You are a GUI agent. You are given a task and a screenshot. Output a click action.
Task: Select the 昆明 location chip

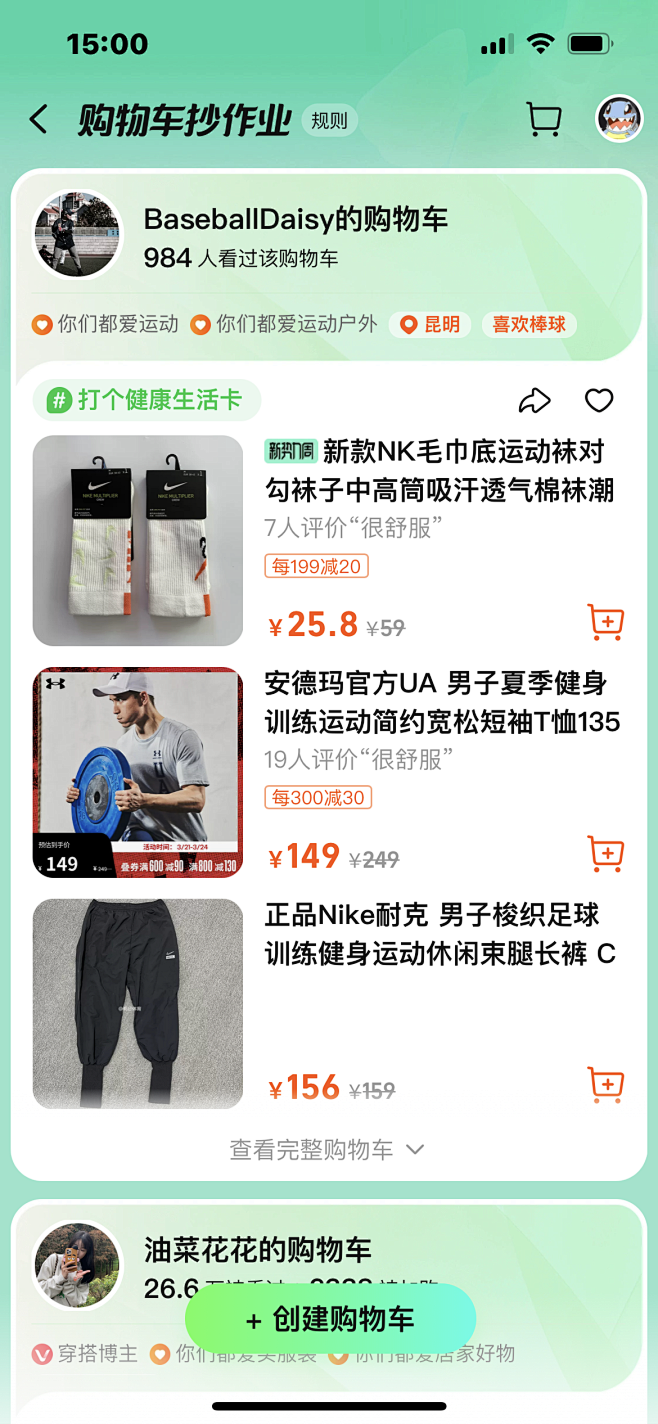coord(431,324)
